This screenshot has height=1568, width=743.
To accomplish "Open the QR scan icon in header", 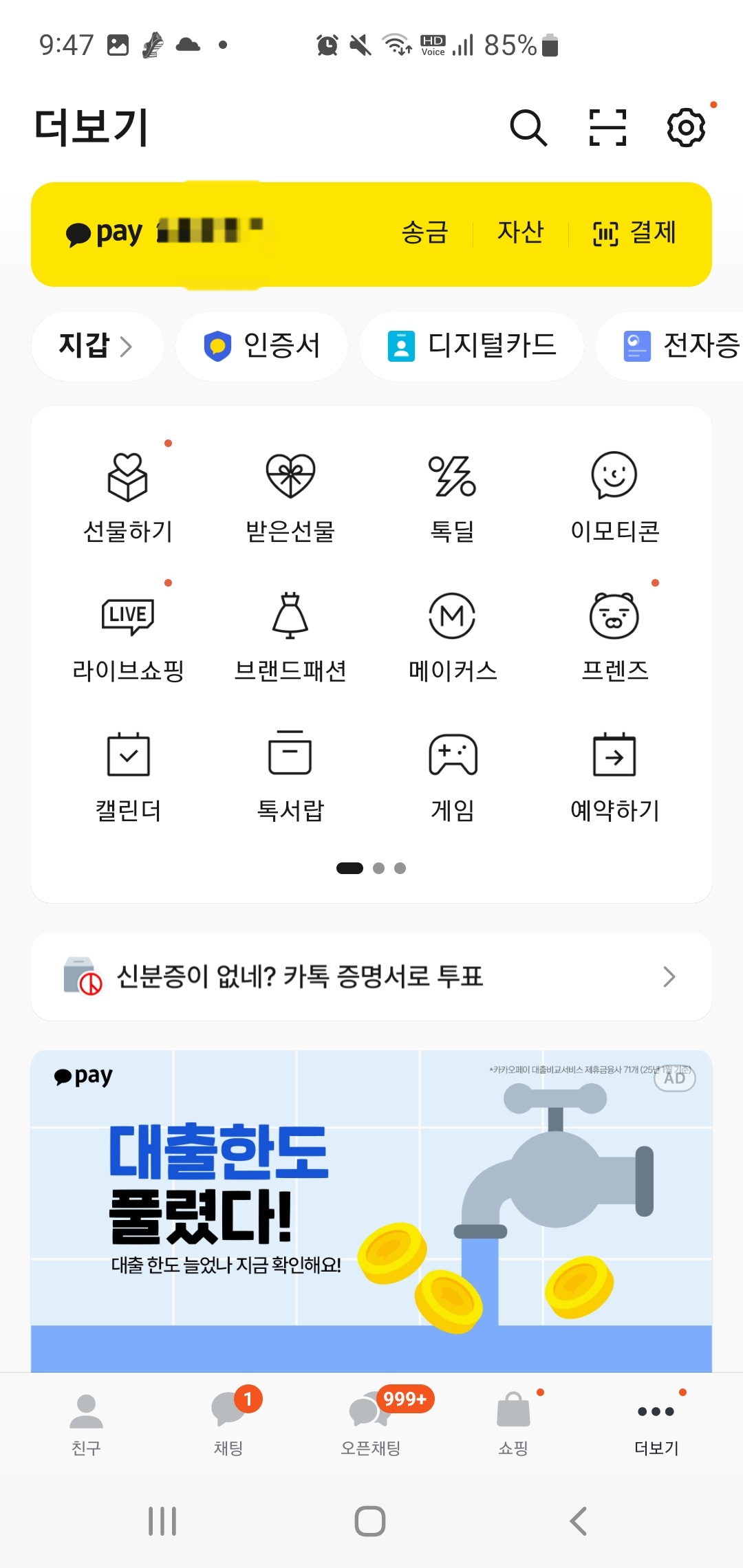I will (606, 127).
